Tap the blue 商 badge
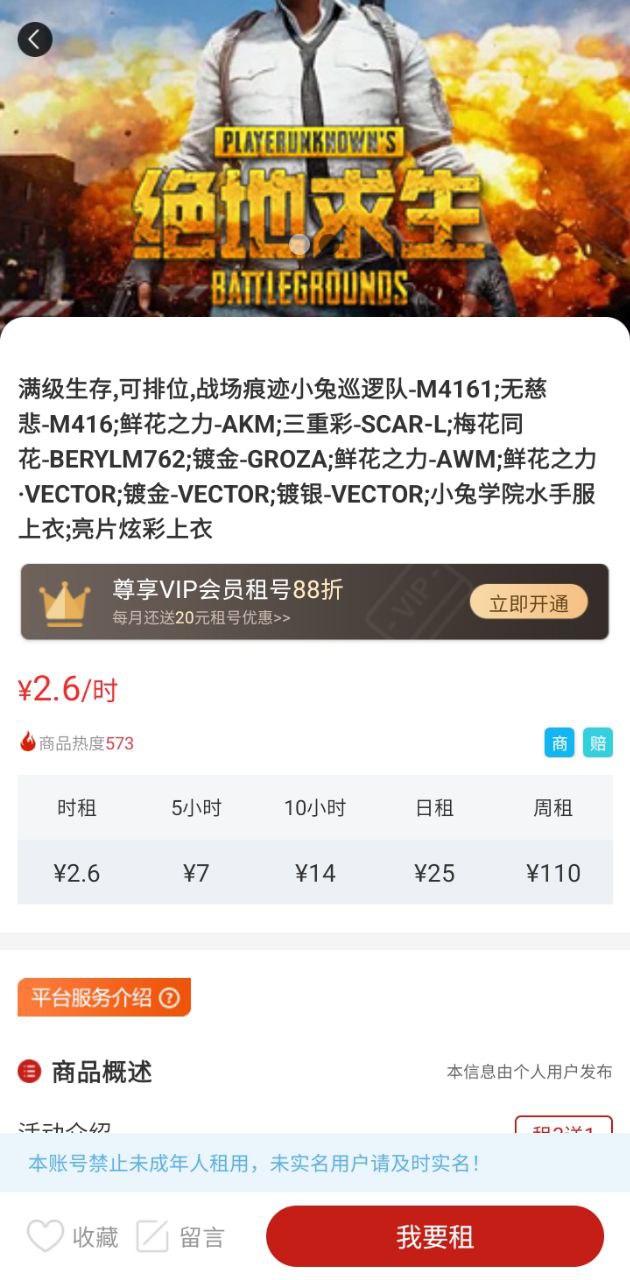 pos(559,743)
